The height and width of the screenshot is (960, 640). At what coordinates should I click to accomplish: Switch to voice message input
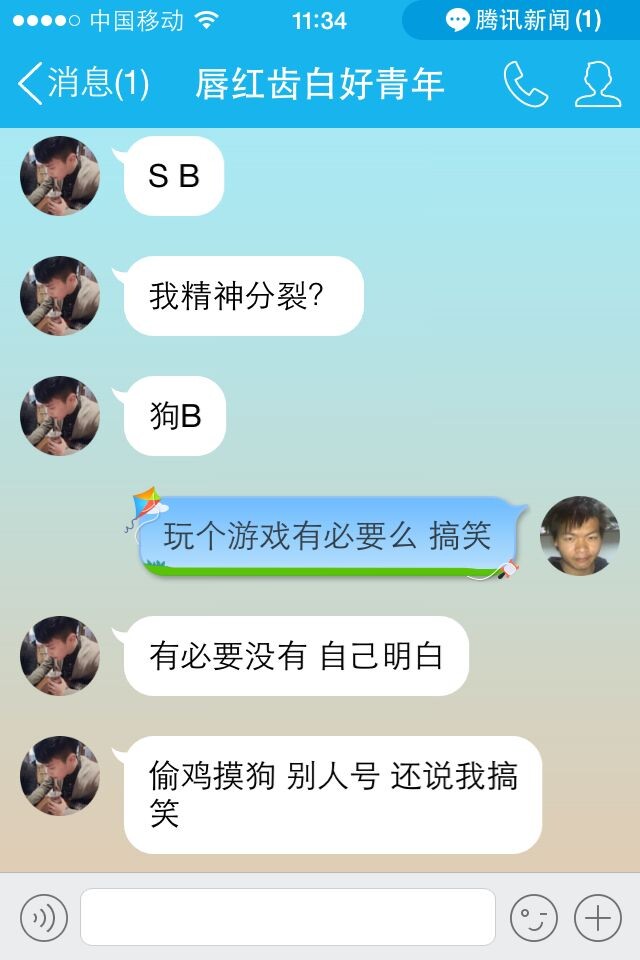point(44,917)
